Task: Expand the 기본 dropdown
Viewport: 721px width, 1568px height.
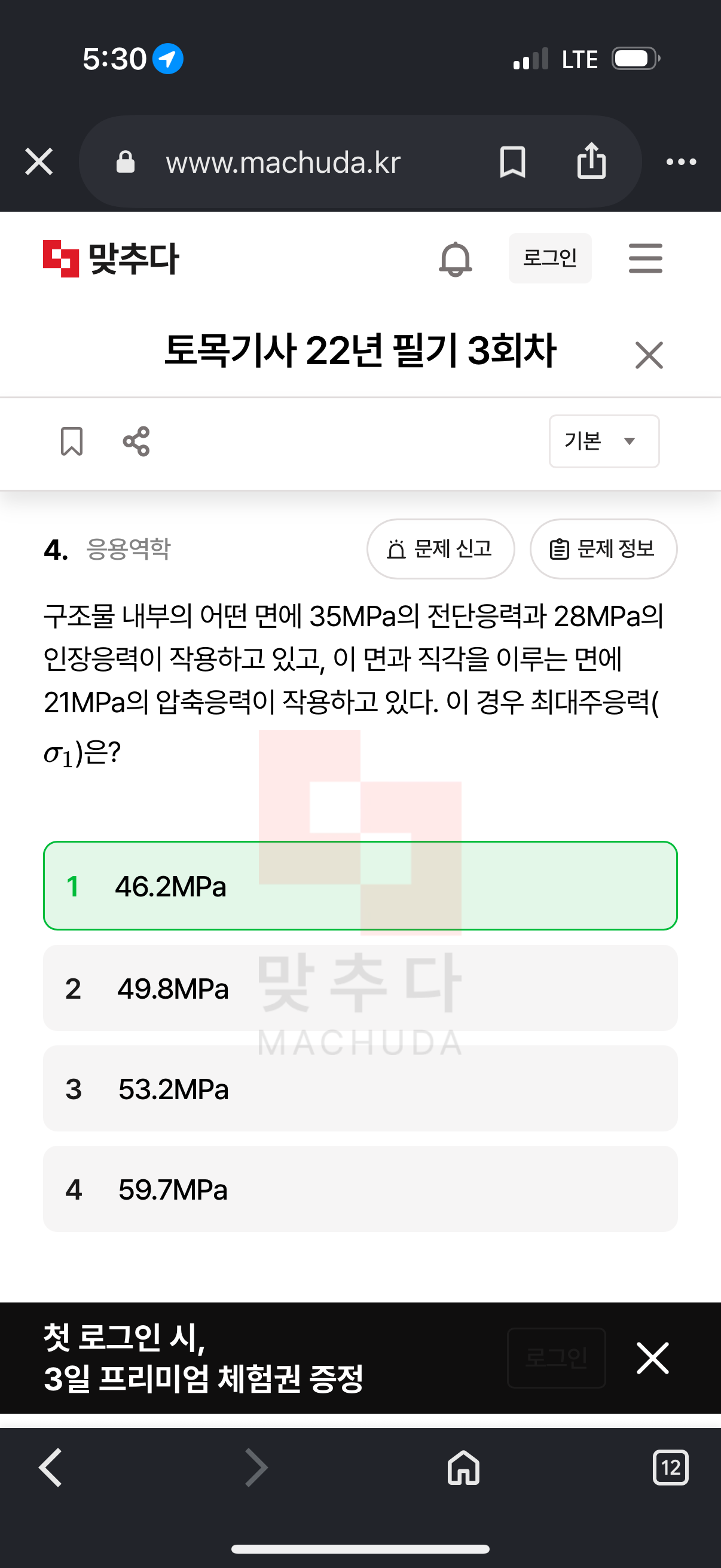Action: [x=604, y=441]
